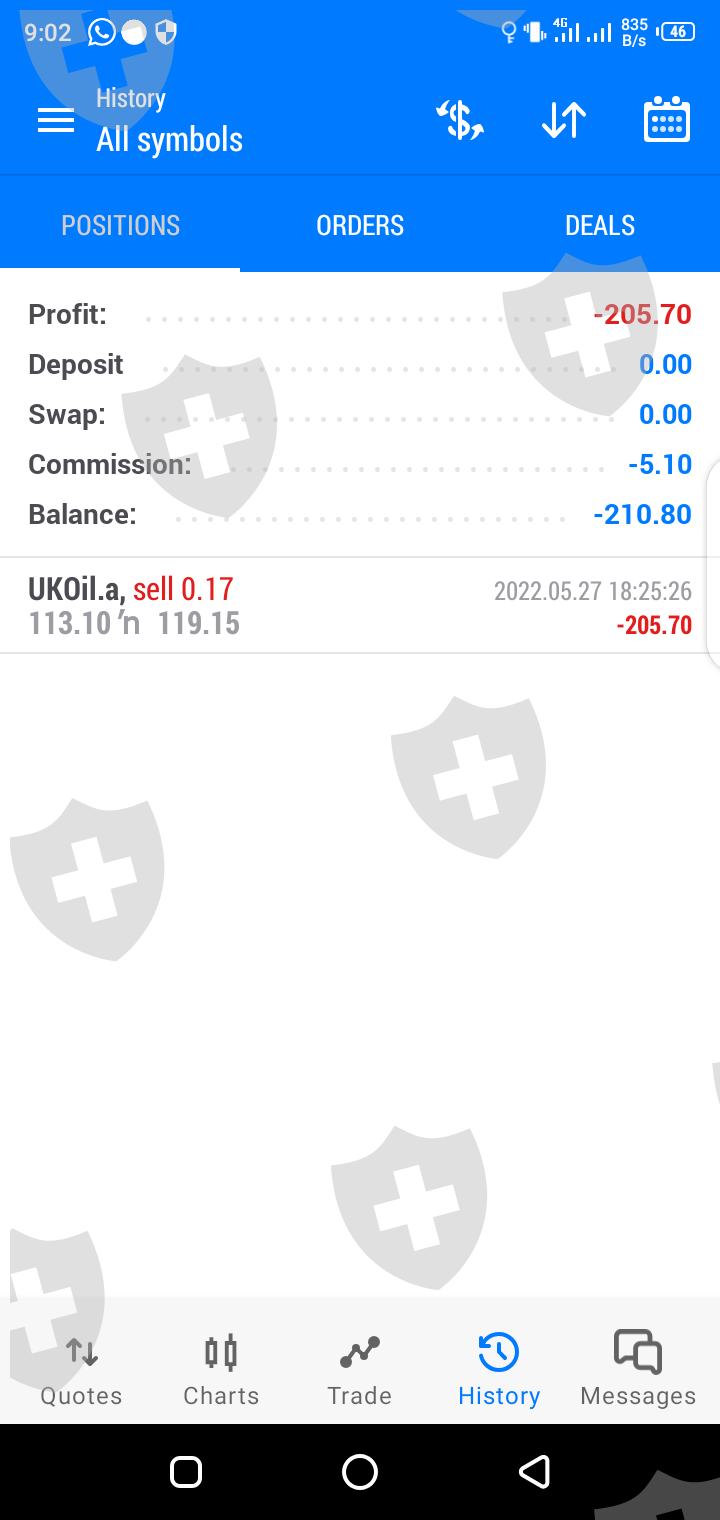Open the hamburger drawer menu

(56, 121)
